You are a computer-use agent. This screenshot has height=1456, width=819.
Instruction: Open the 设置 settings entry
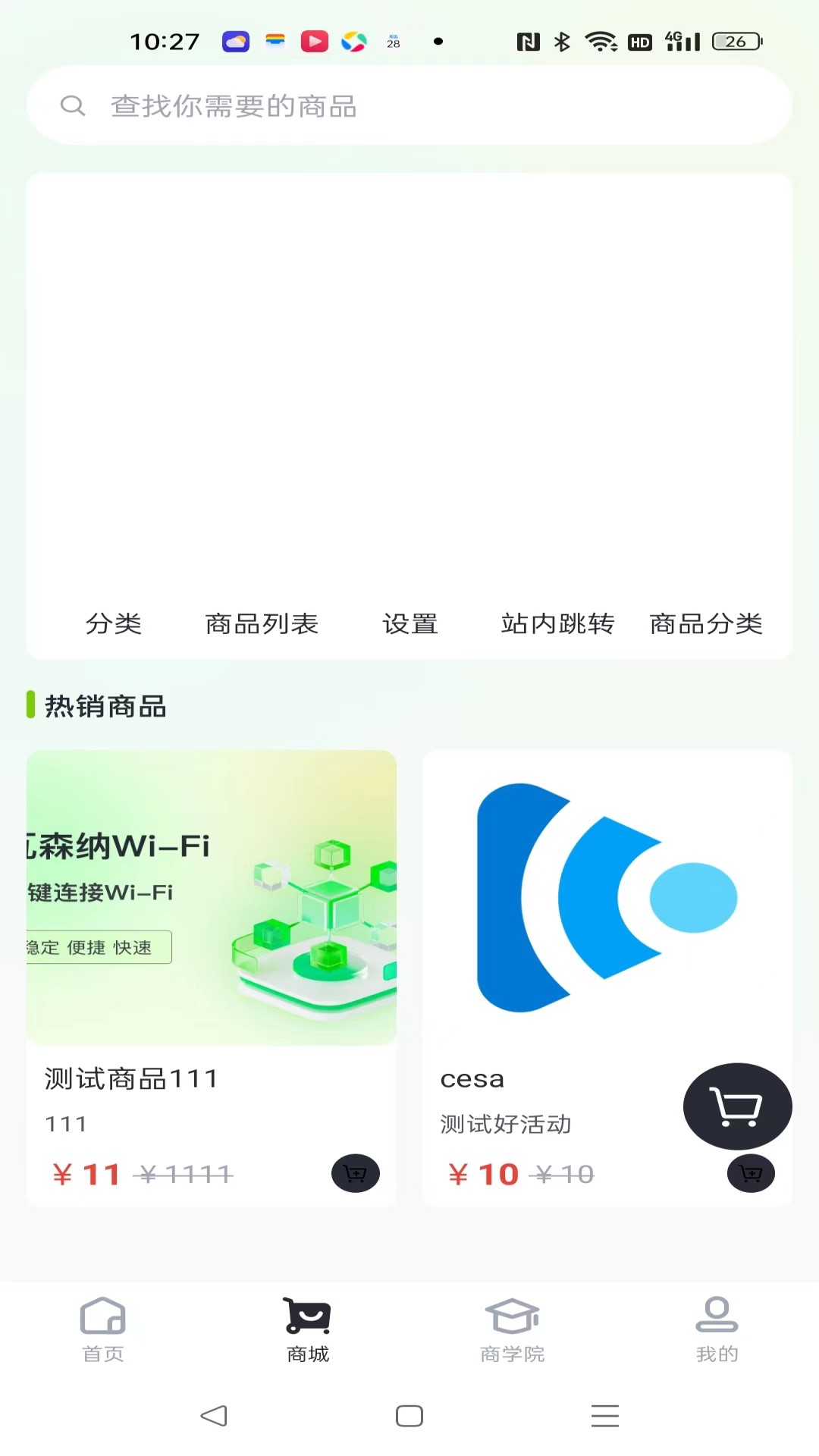click(409, 624)
